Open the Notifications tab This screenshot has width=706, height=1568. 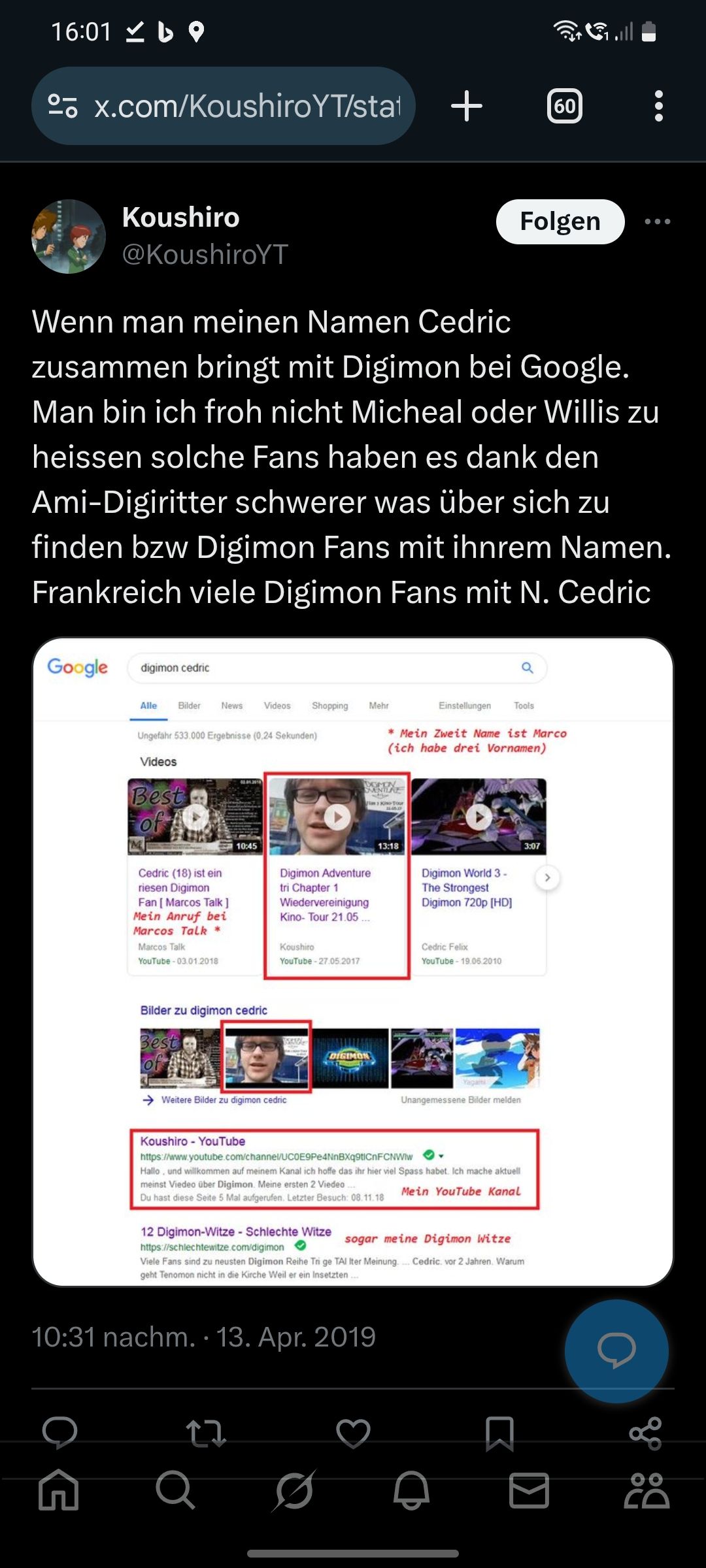point(411,1490)
